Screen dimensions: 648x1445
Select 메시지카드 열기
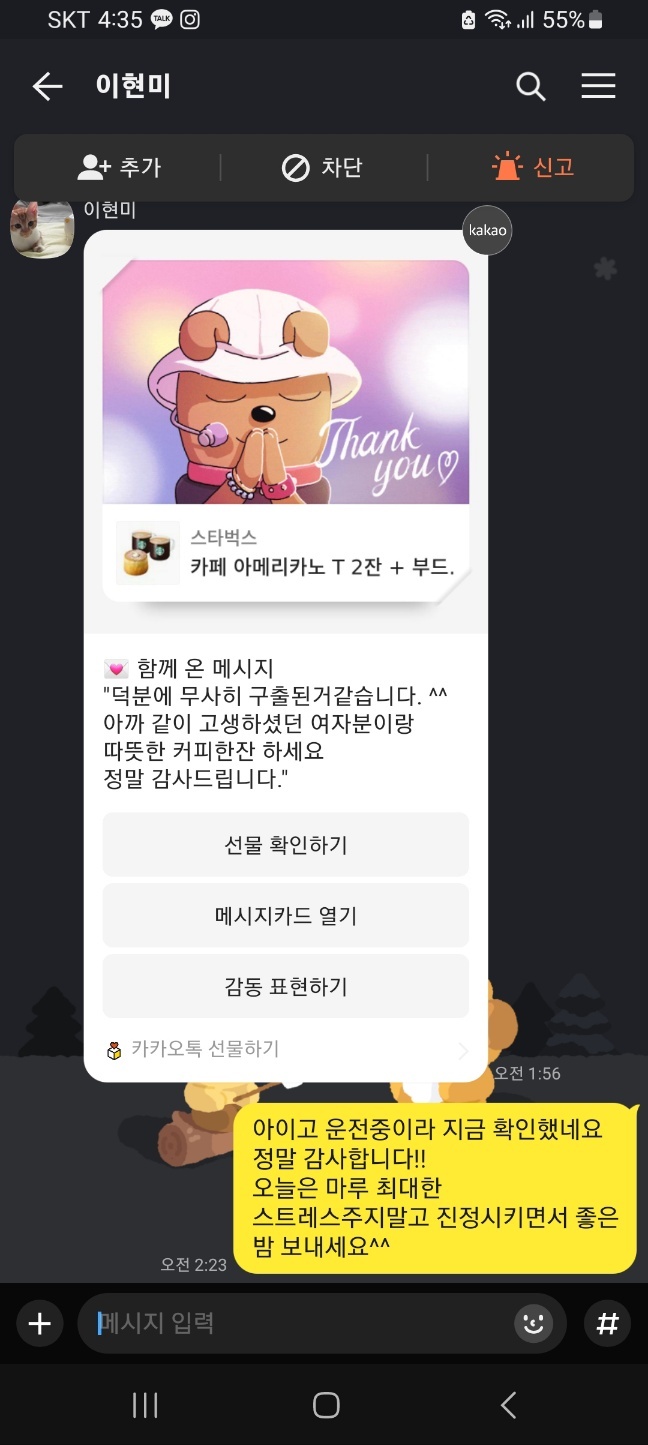(286, 915)
